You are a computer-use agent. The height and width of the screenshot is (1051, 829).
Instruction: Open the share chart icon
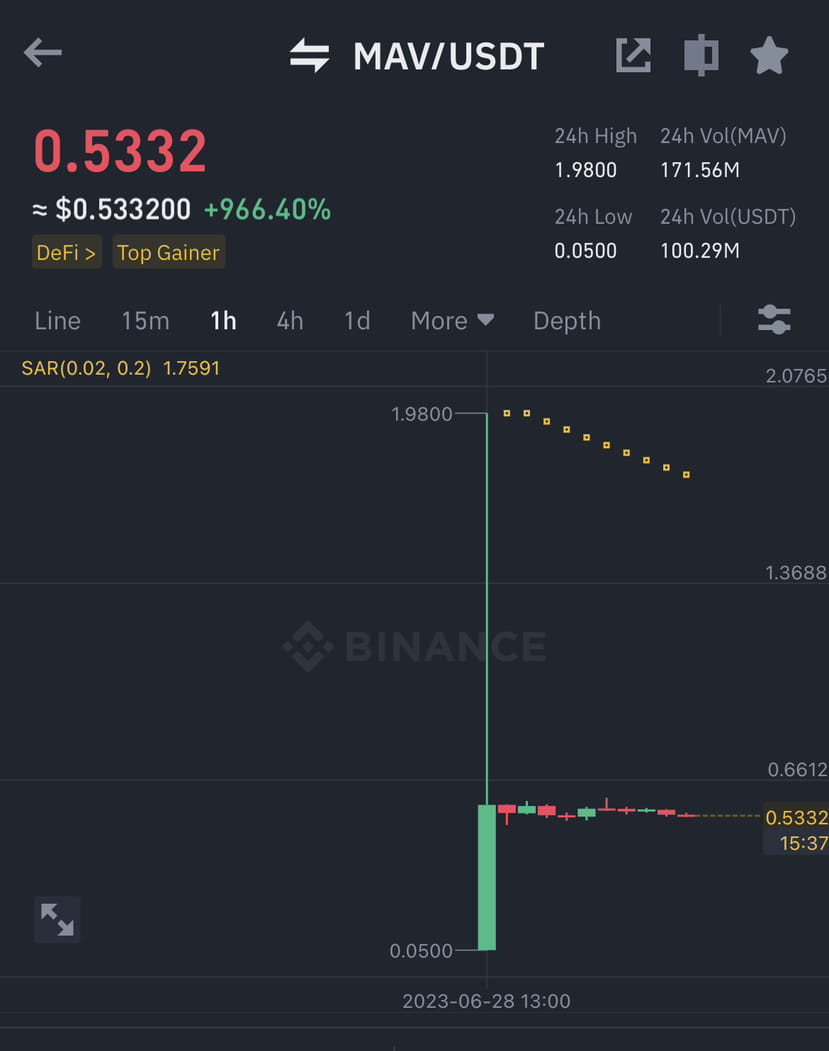point(633,55)
